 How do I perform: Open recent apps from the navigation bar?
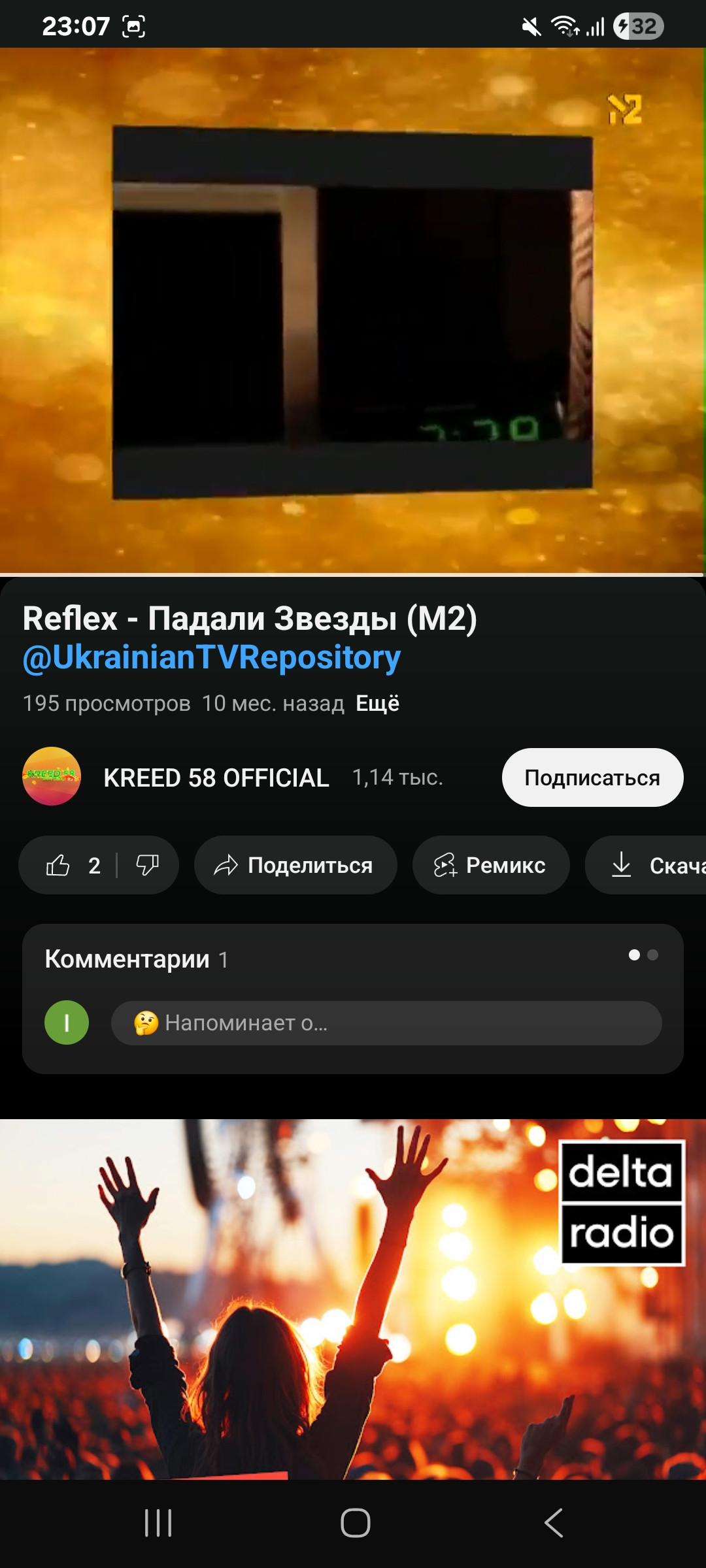click(158, 1523)
